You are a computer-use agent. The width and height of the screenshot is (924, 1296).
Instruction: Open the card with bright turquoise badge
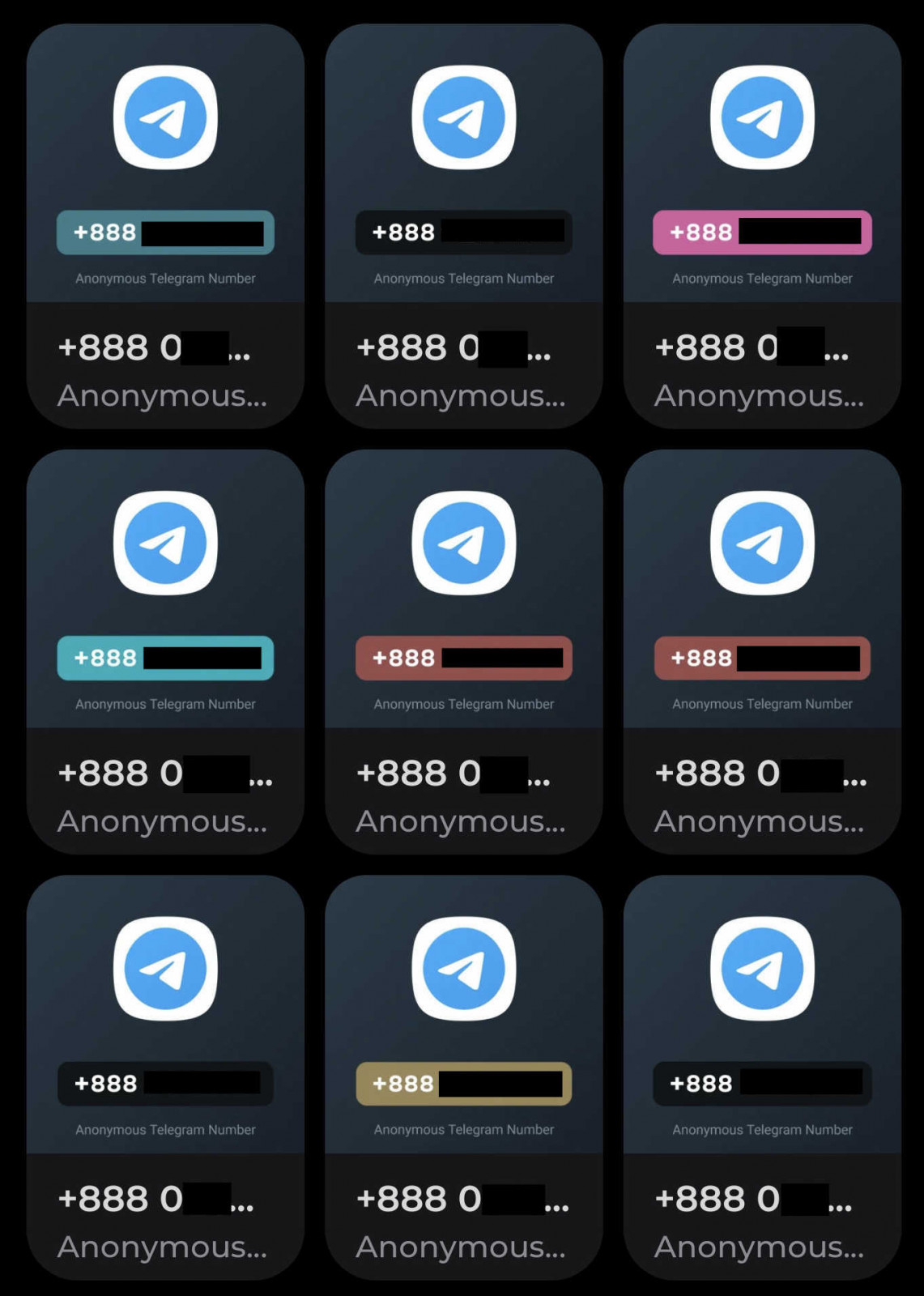point(165,652)
